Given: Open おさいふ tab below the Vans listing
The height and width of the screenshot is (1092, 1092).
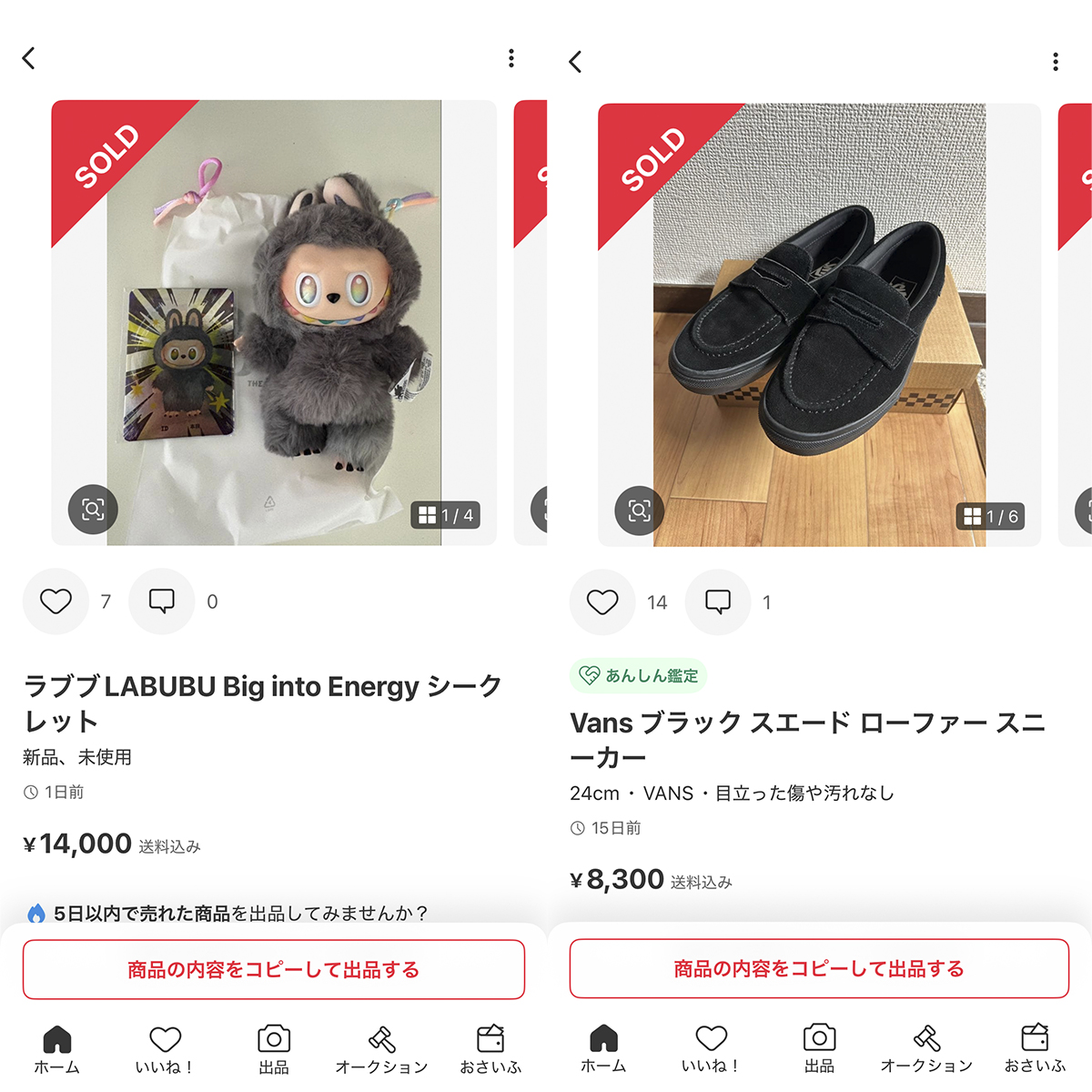Looking at the screenshot, I should 1035,1049.
